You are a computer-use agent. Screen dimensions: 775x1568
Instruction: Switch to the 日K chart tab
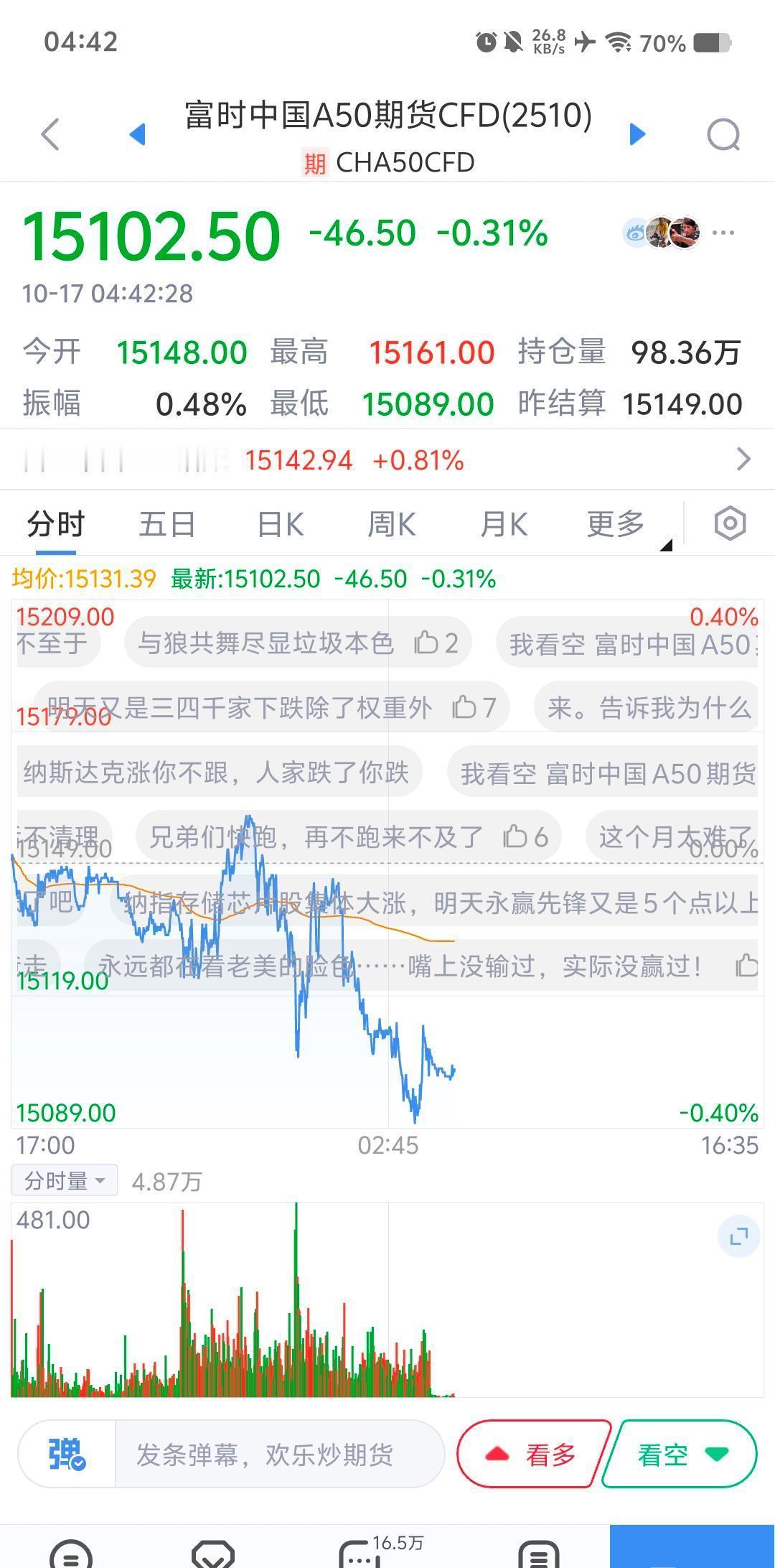coord(280,525)
